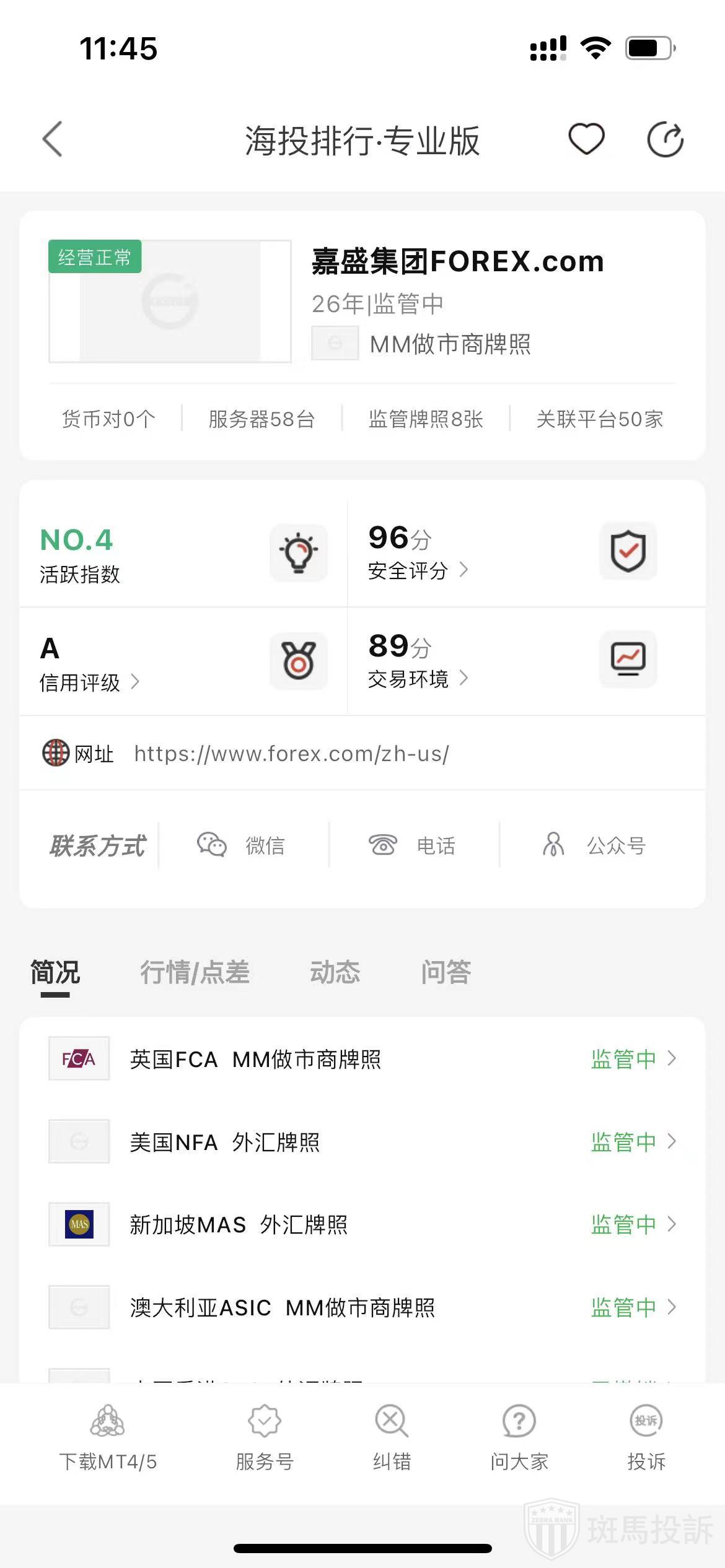Share this page via the share icon
Image resolution: width=725 pixels, height=1568 pixels.
[x=665, y=139]
